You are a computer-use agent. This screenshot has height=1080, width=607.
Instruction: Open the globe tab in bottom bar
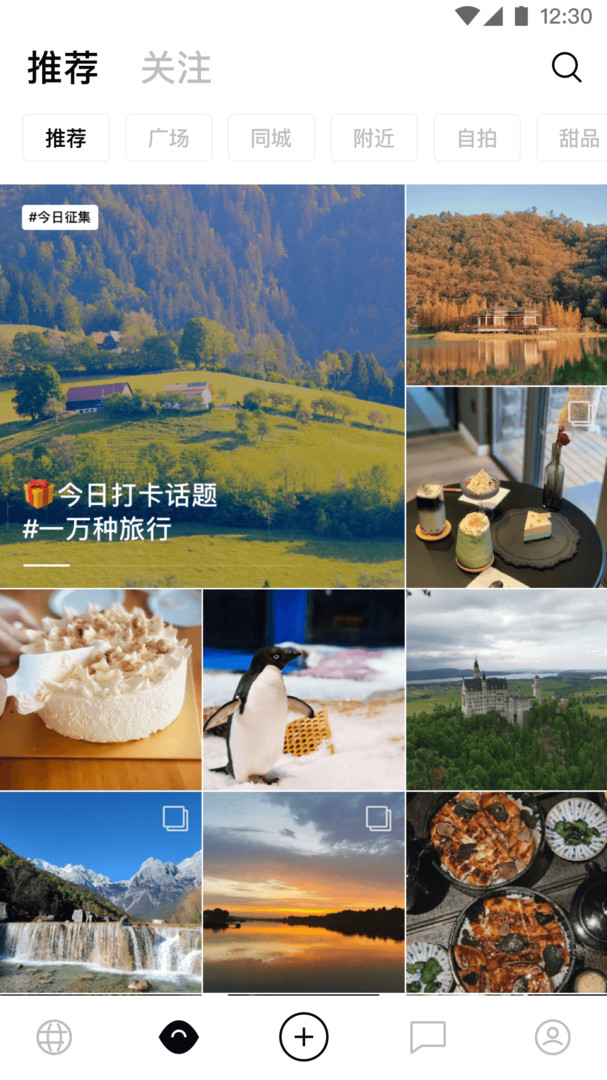coord(54,1037)
